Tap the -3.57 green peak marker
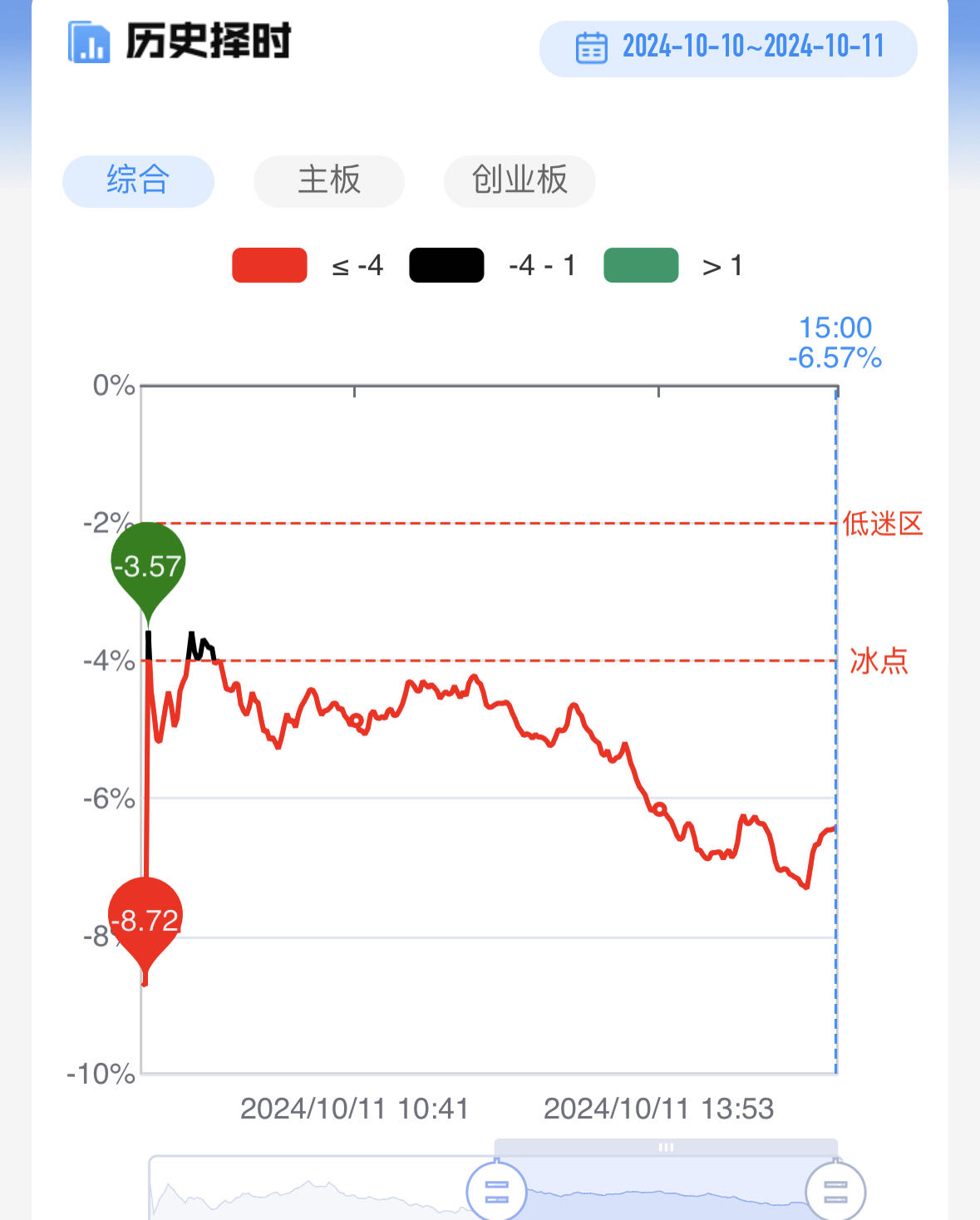The image size is (980, 1220). pos(148,564)
